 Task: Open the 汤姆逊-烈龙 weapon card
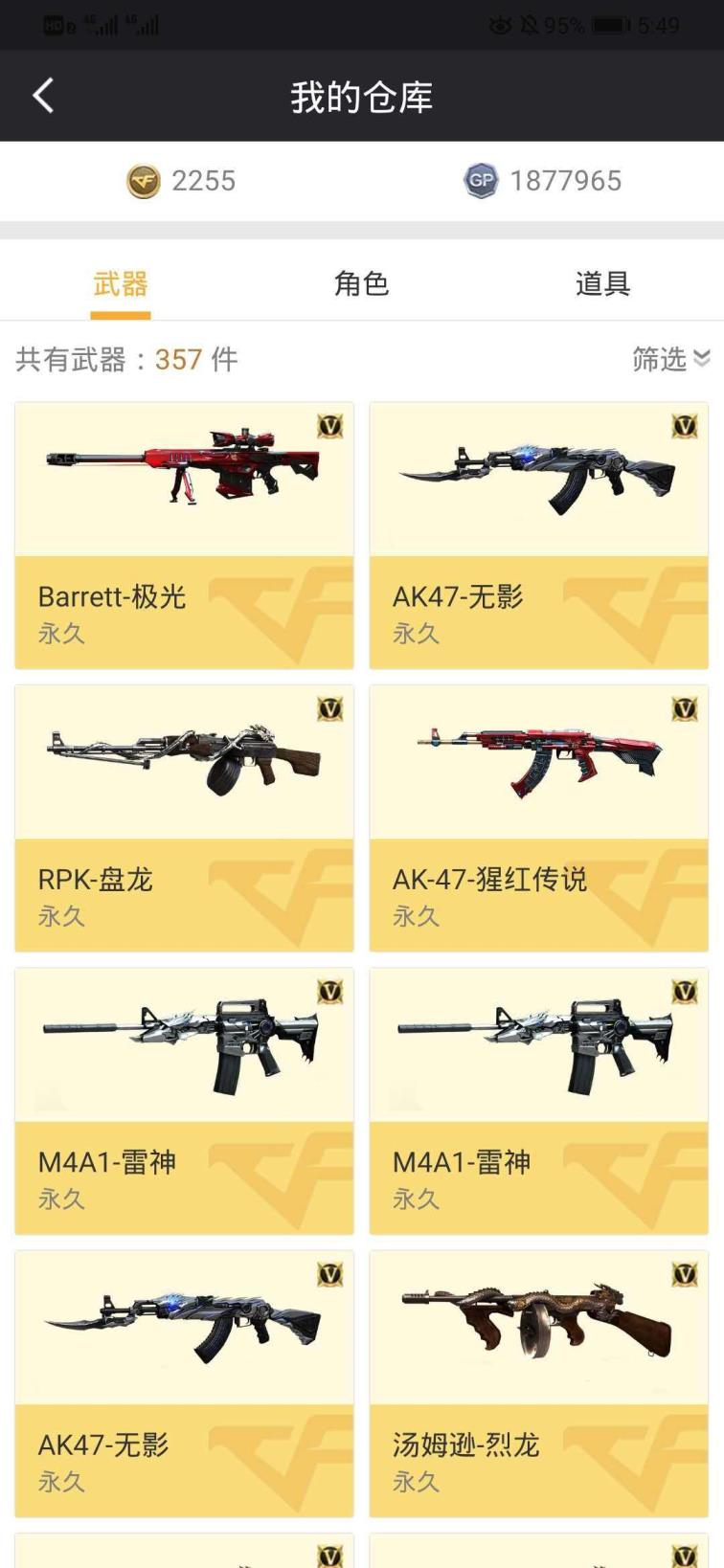coord(538,1383)
